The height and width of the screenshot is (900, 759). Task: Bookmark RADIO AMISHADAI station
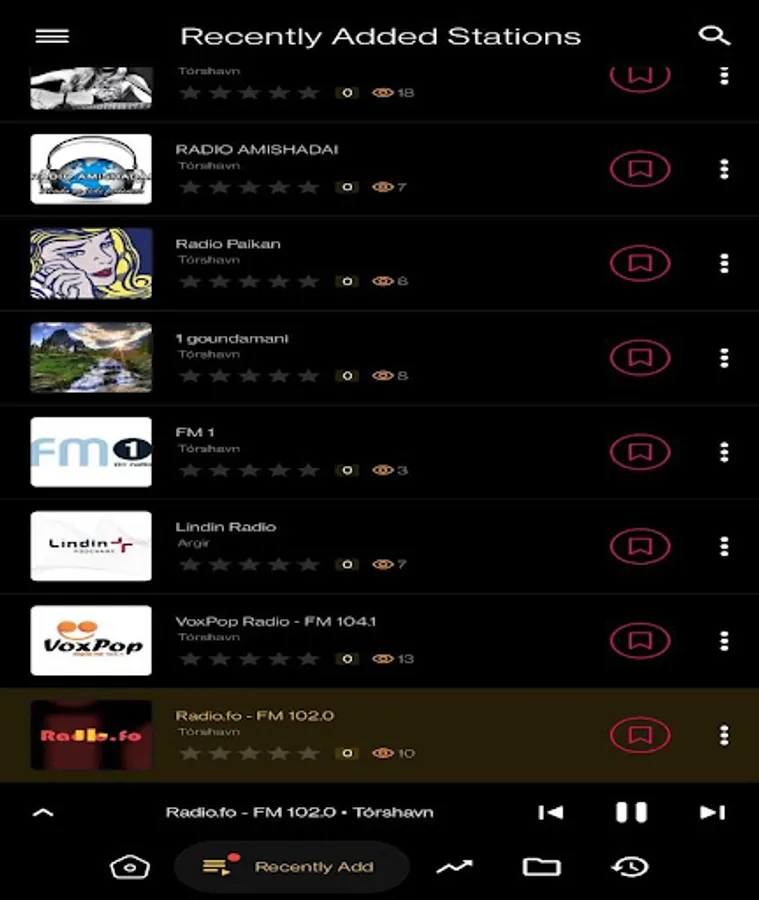[640, 170]
